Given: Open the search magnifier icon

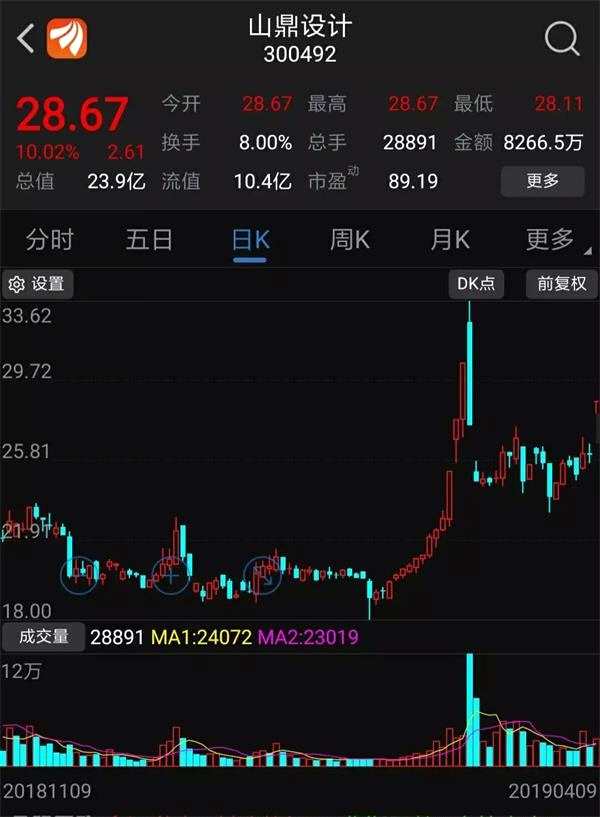Looking at the screenshot, I should coord(562,39).
